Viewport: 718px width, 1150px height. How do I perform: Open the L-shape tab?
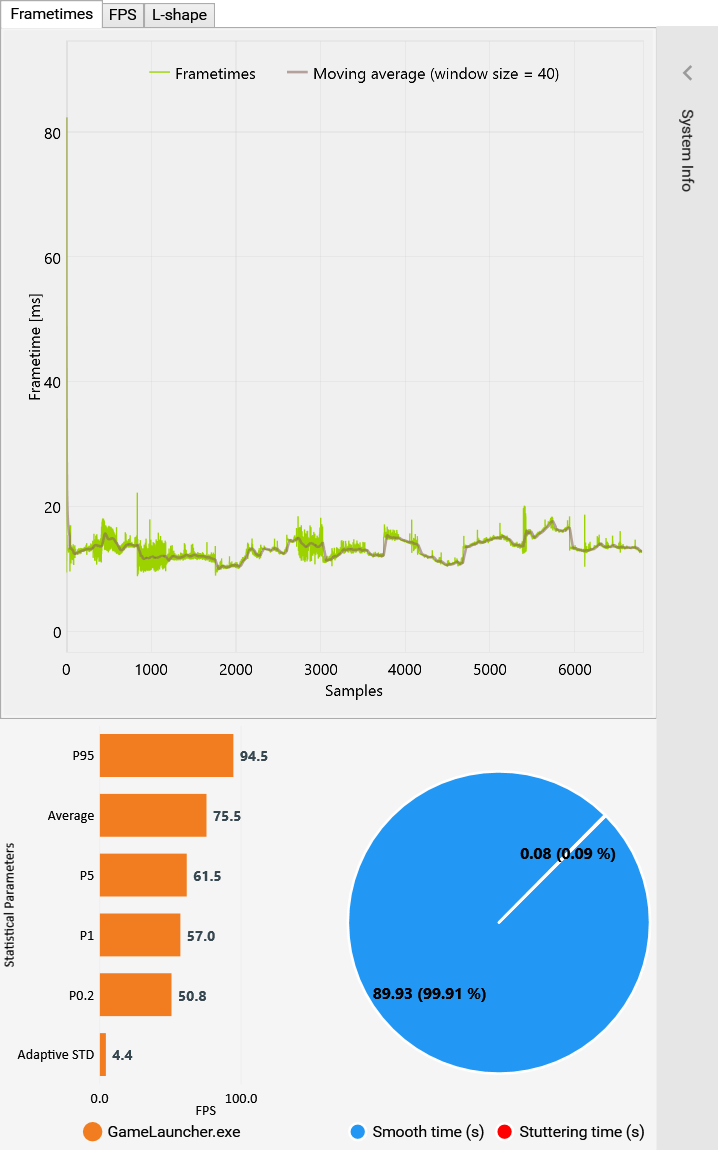tap(179, 15)
